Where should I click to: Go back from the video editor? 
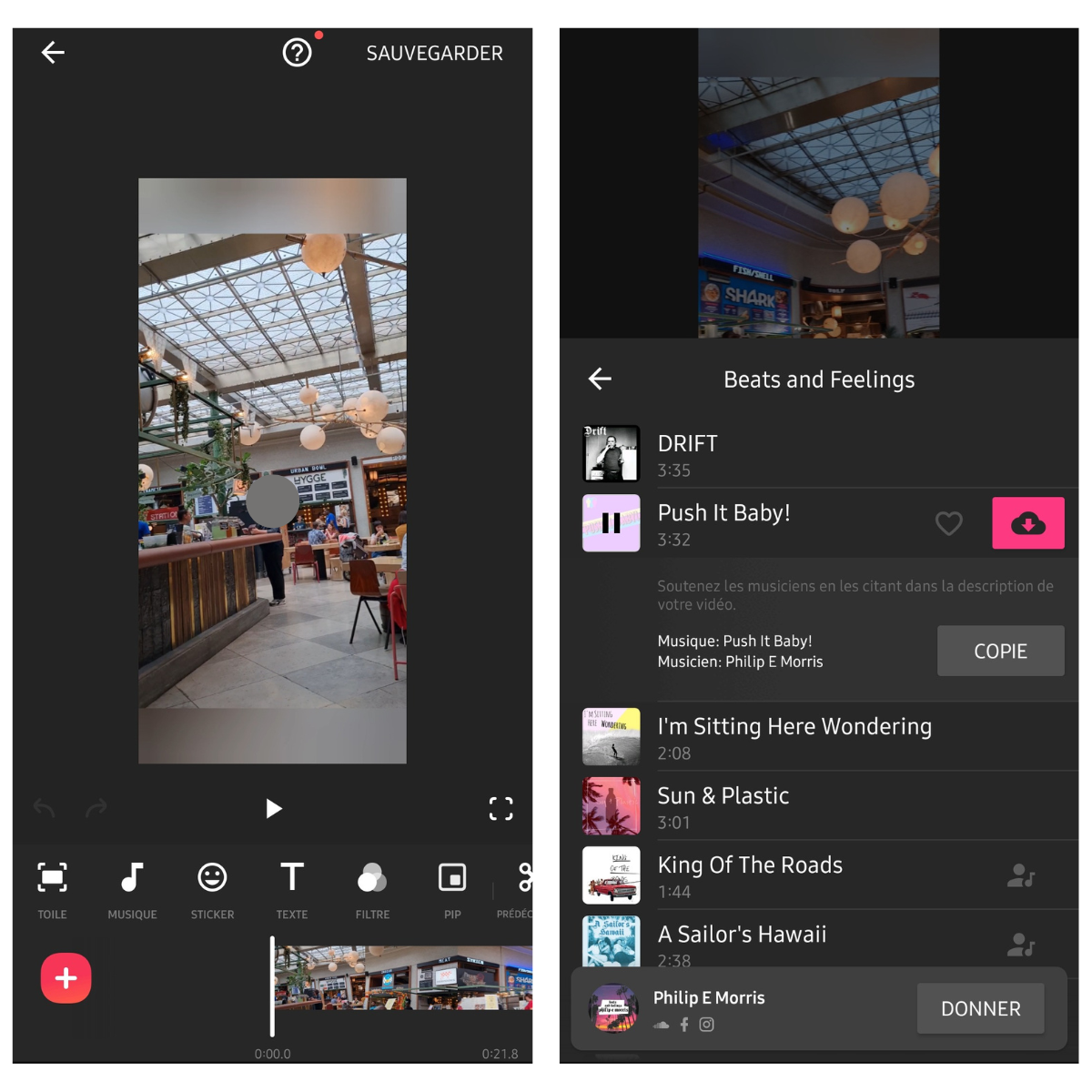pyautogui.click(x=53, y=53)
